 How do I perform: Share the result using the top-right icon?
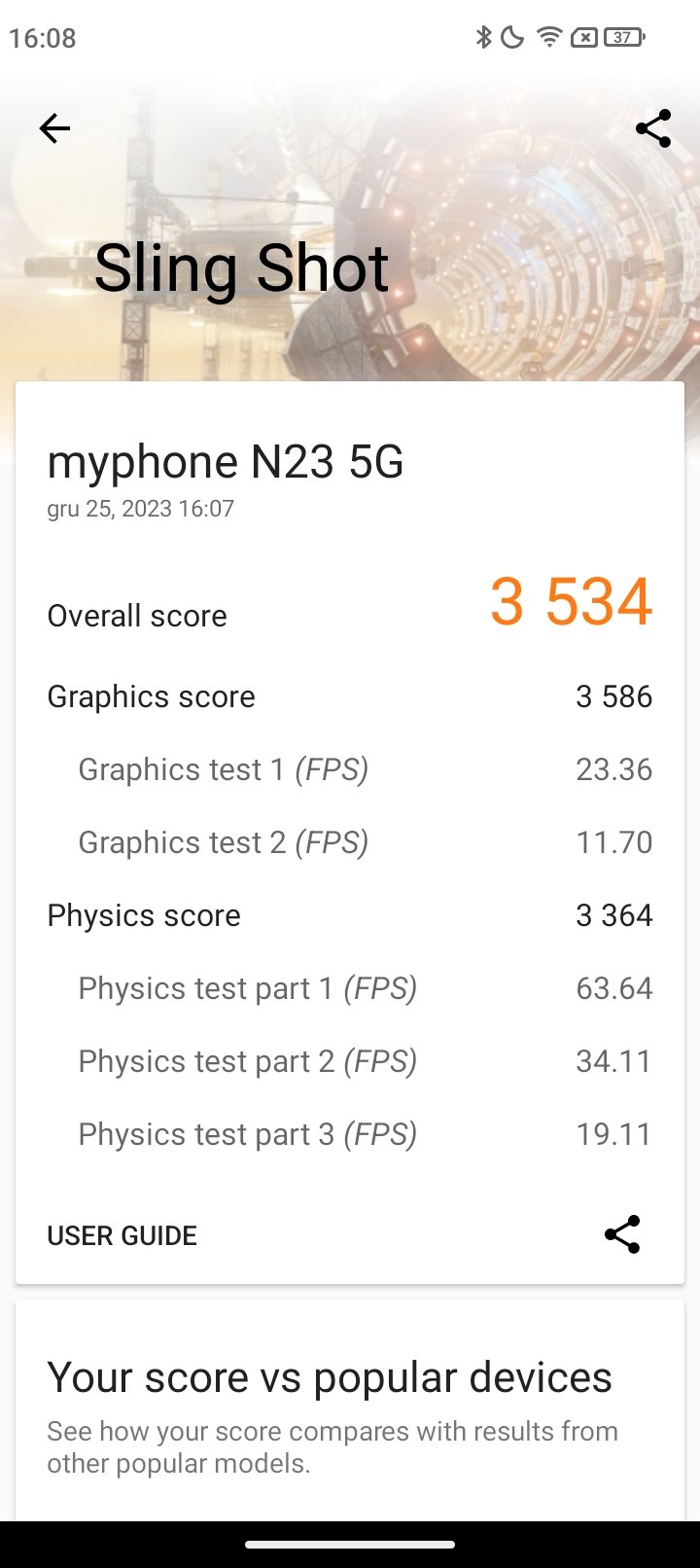652,128
